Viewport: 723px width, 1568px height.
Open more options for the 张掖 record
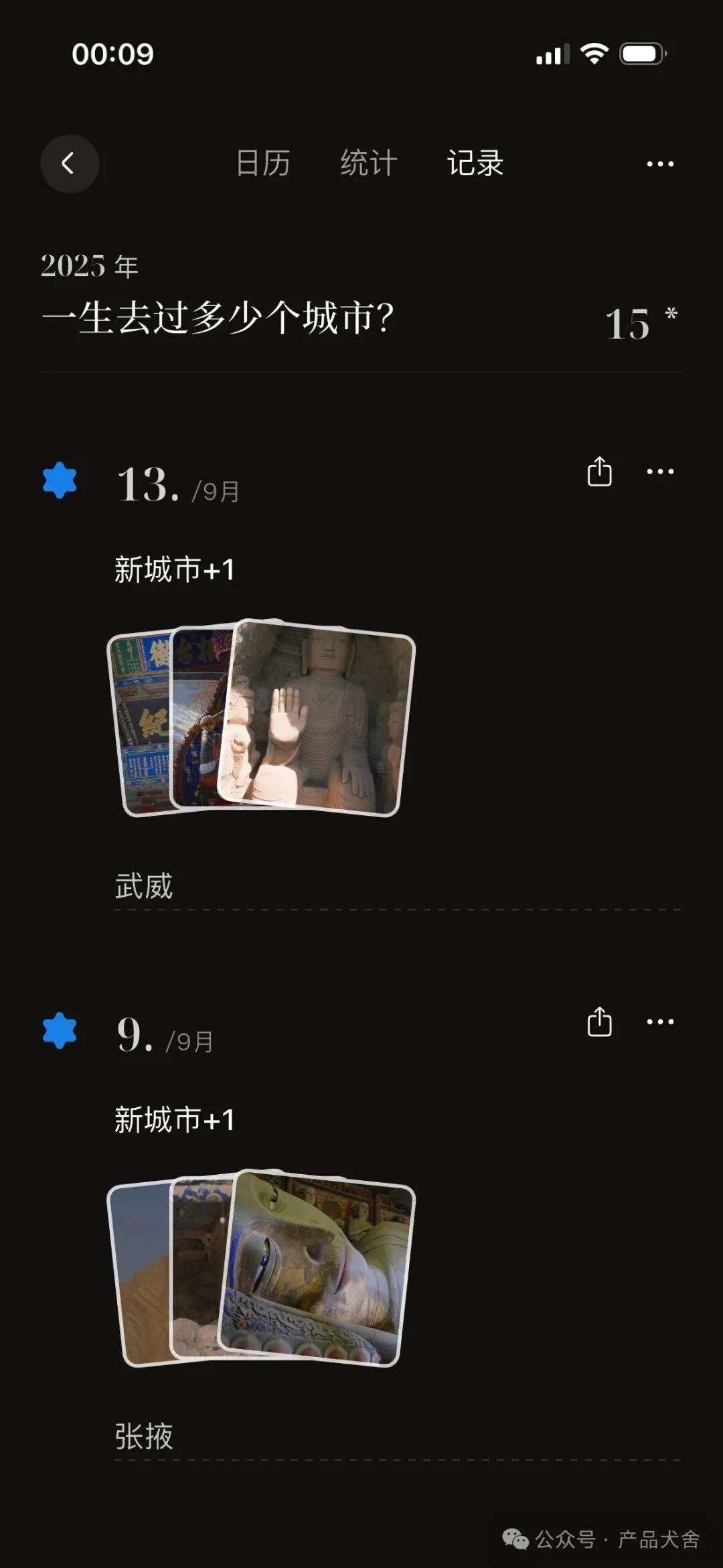pos(660,1021)
